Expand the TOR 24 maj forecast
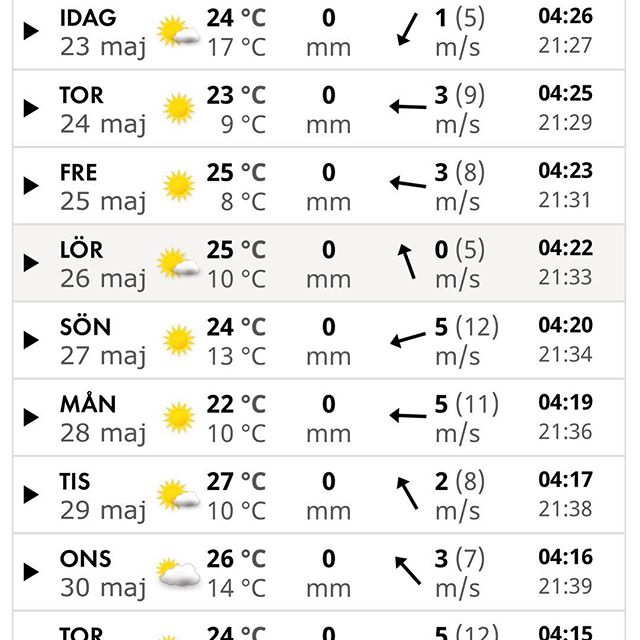The height and width of the screenshot is (640, 640). coord(31,109)
